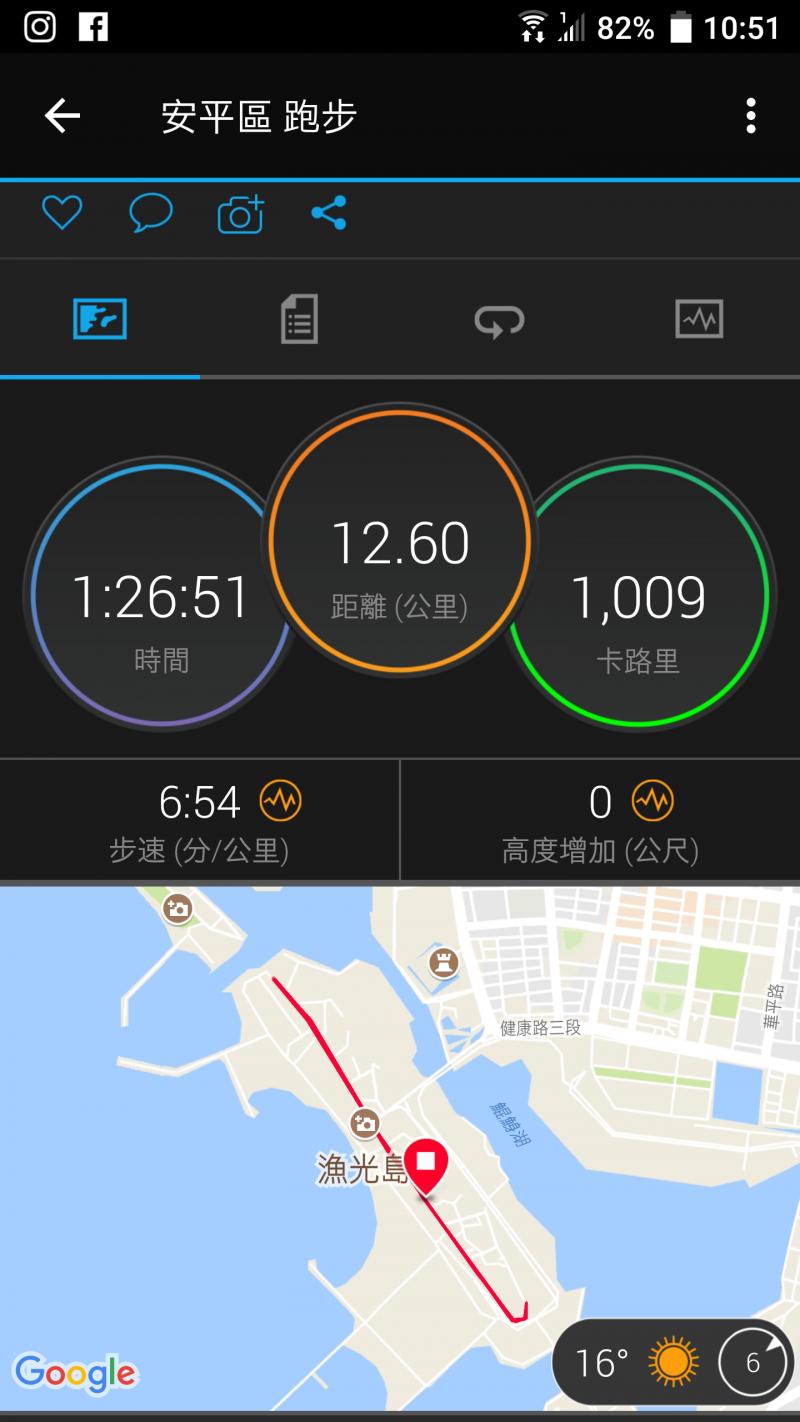
Task: Share this running activity
Action: coord(329,213)
